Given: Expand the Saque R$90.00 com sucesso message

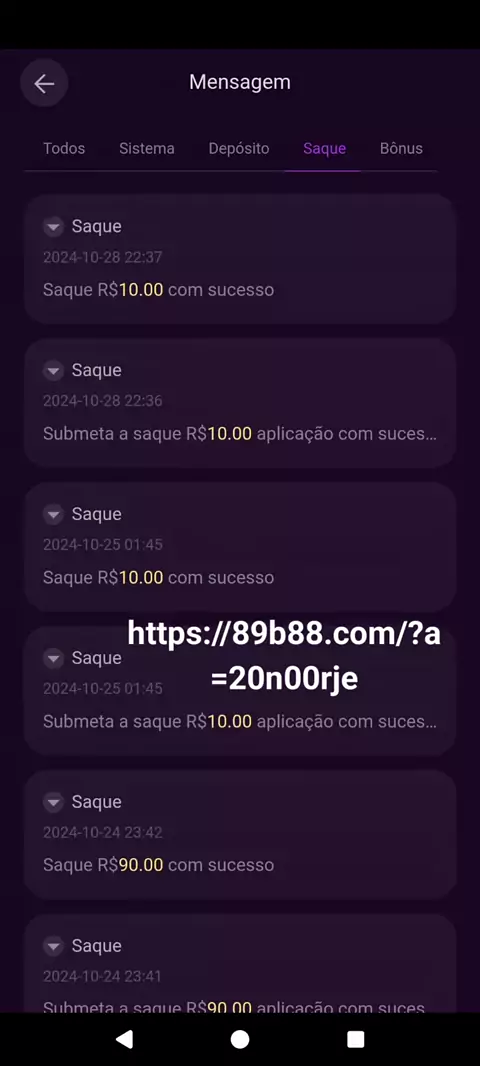Looking at the screenshot, I should coord(54,802).
